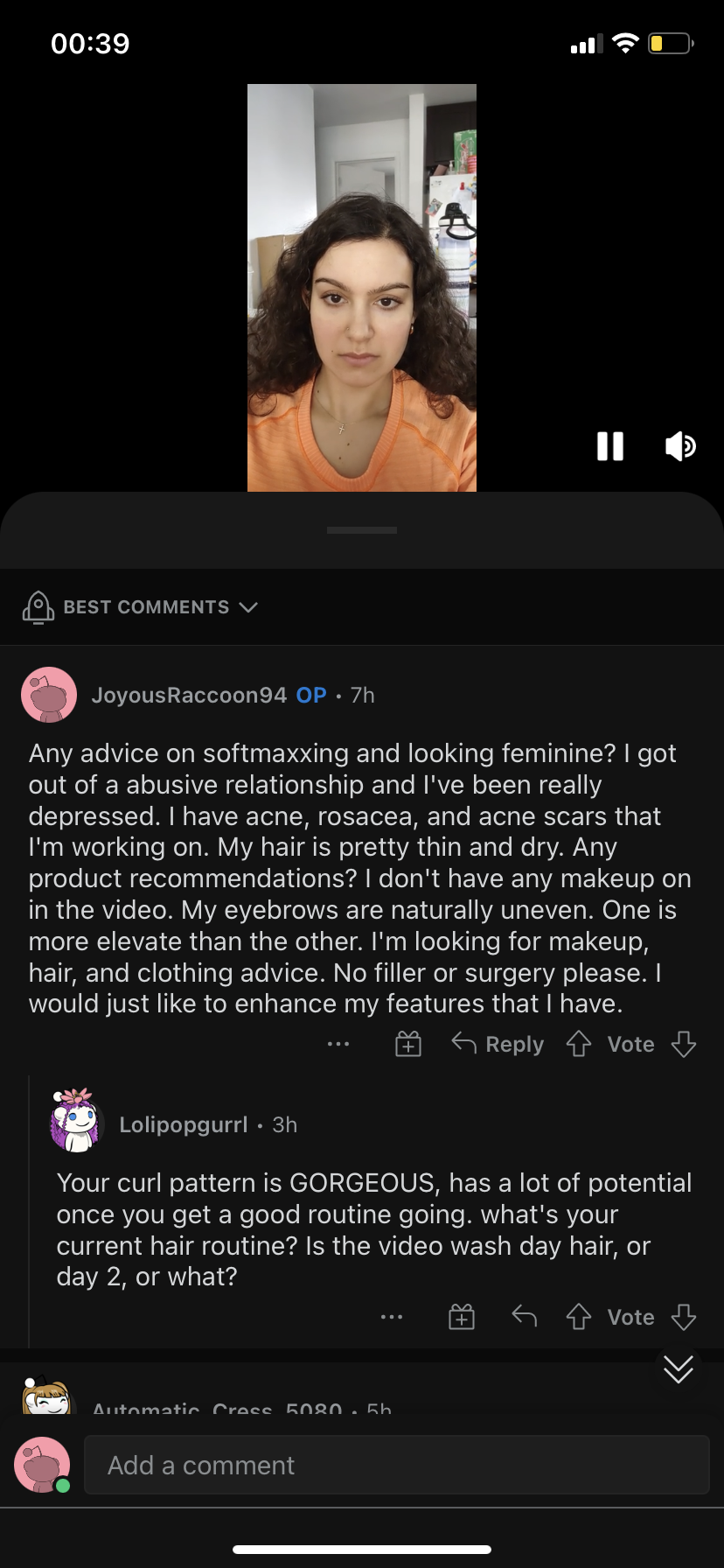Jump to next comment with double chevron
The image size is (724, 1568).
pyautogui.click(x=679, y=1368)
